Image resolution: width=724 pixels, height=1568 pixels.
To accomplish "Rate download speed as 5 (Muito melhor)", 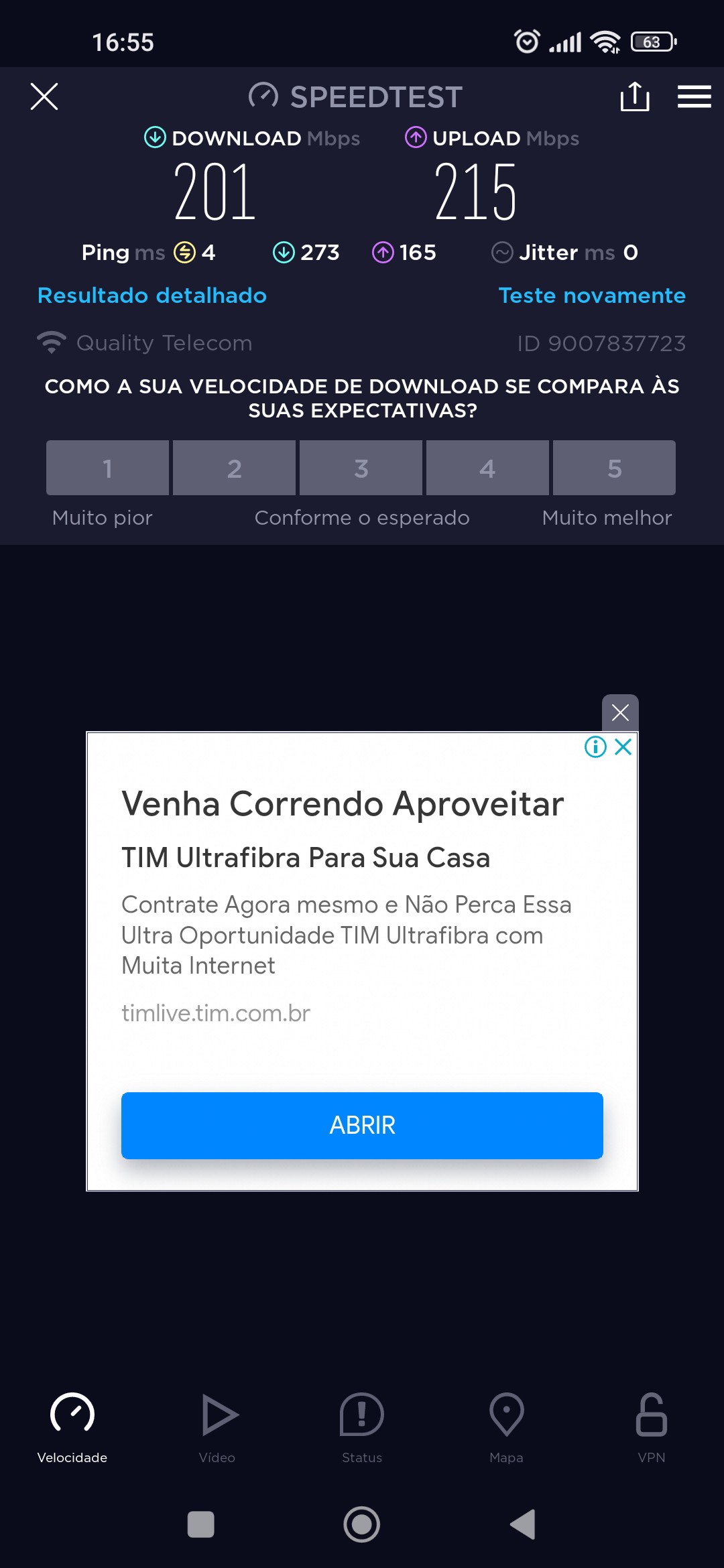I will click(x=614, y=468).
